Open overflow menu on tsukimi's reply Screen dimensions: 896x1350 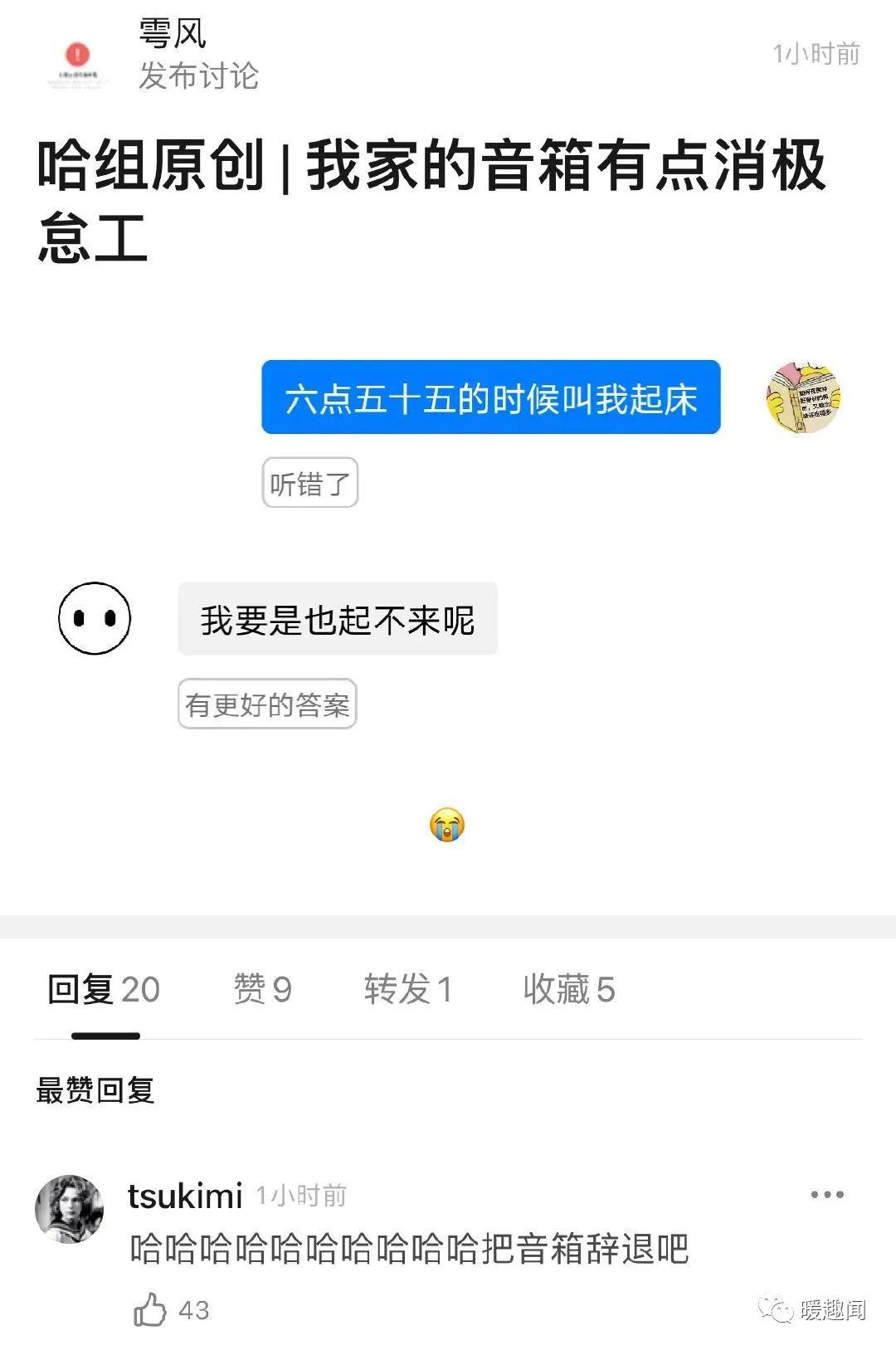pyautogui.click(x=826, y=1195)
